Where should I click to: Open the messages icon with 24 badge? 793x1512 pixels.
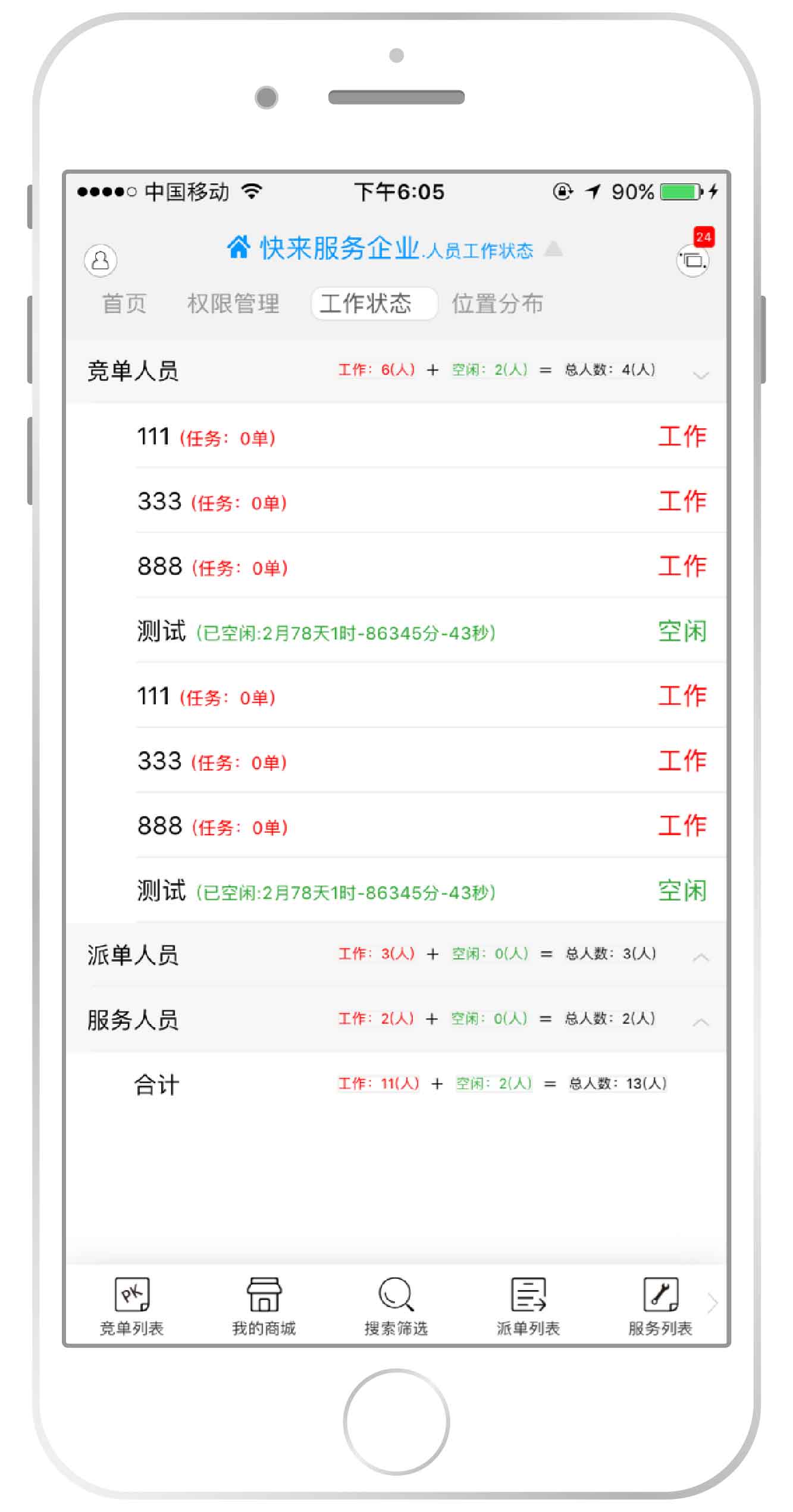point(692,259)
